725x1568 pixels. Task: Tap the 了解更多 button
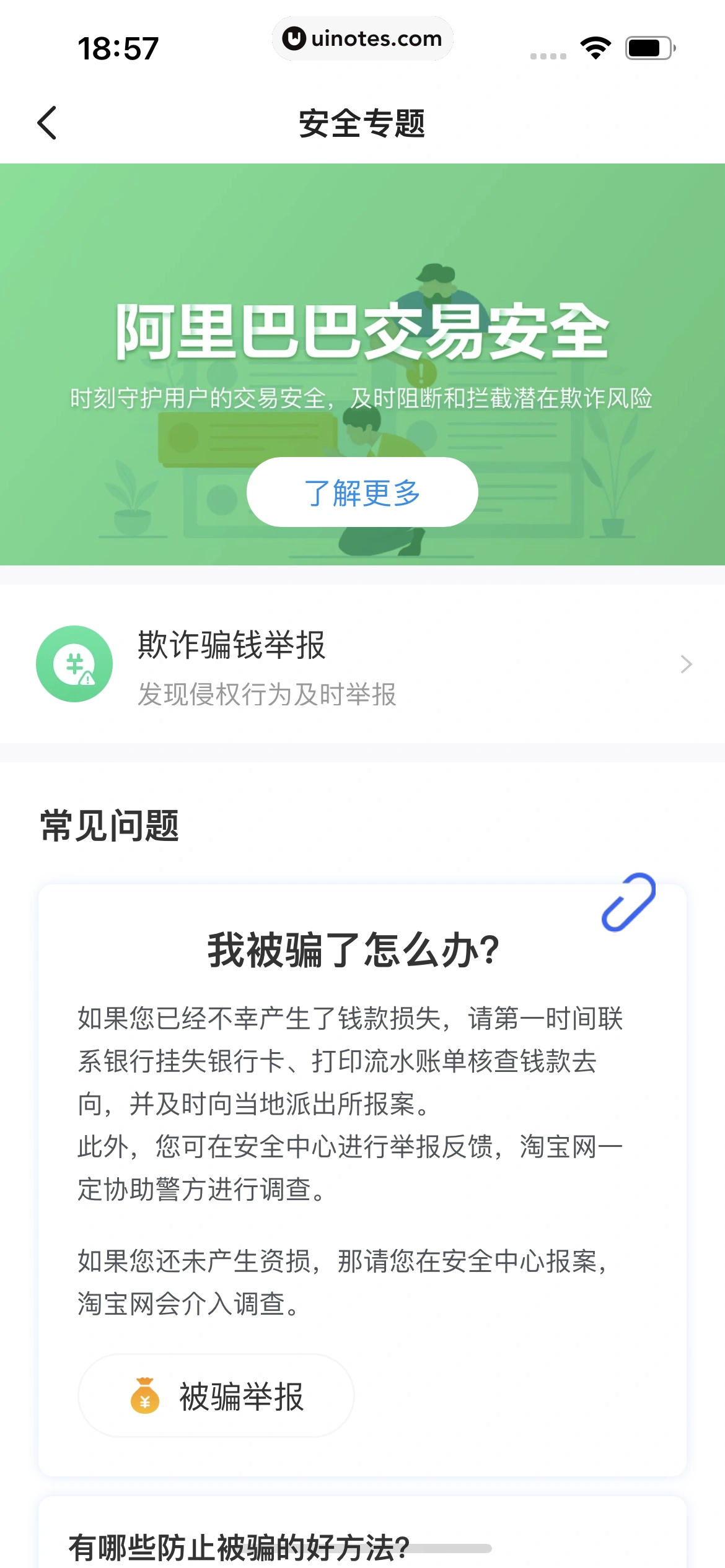[362, 492]
